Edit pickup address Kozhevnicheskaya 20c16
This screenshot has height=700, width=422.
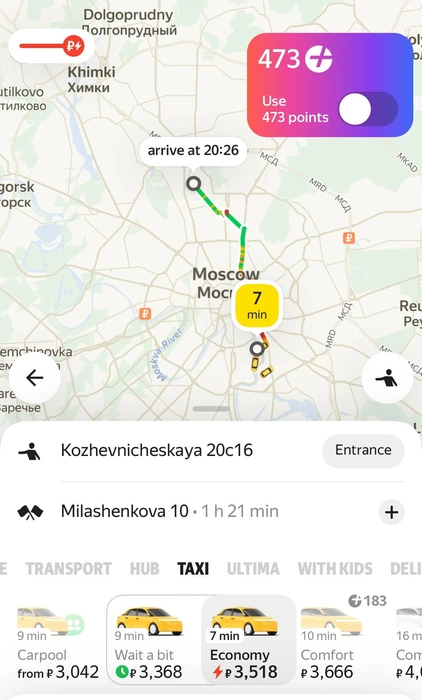coord(157,450)
